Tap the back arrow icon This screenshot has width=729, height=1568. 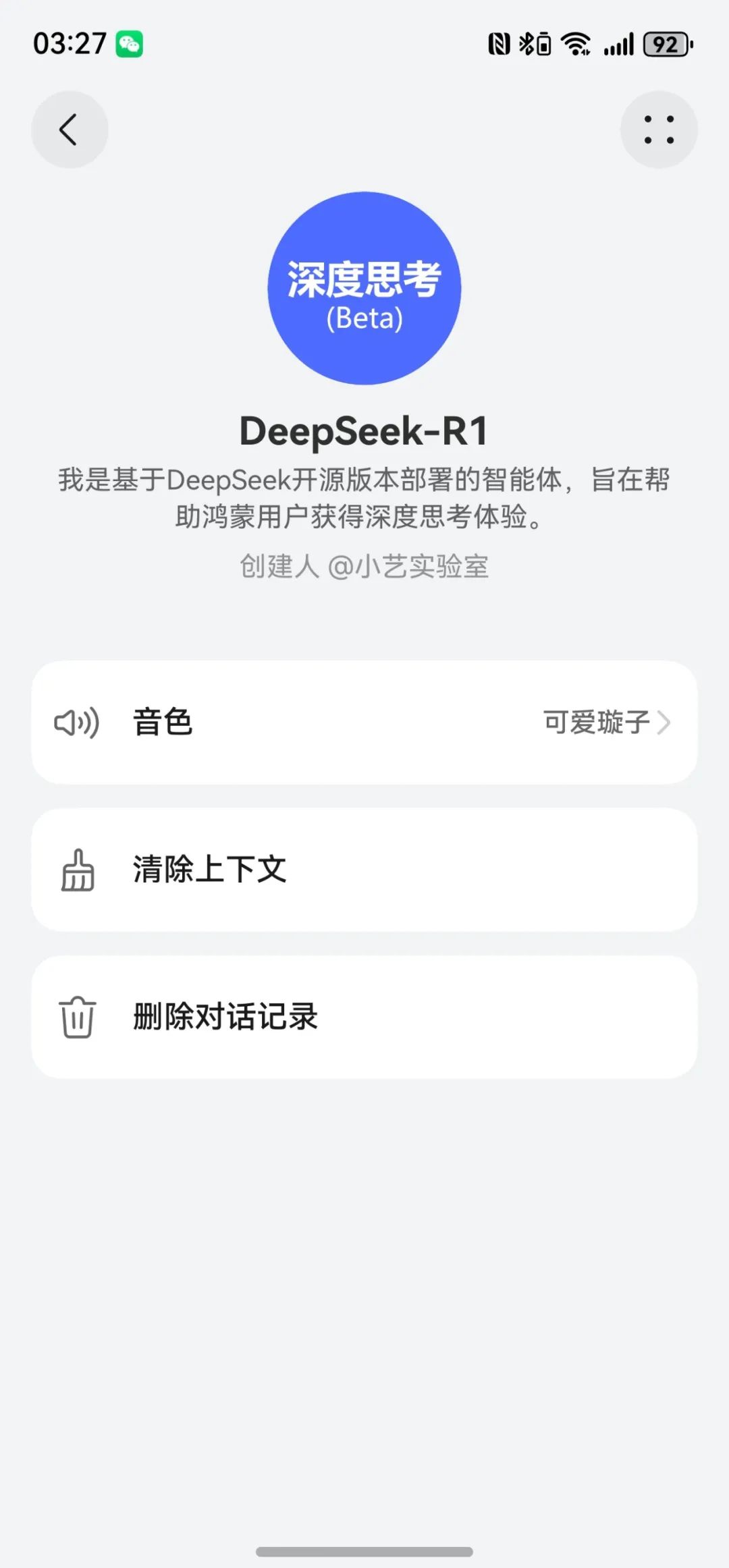click(70, 129)
